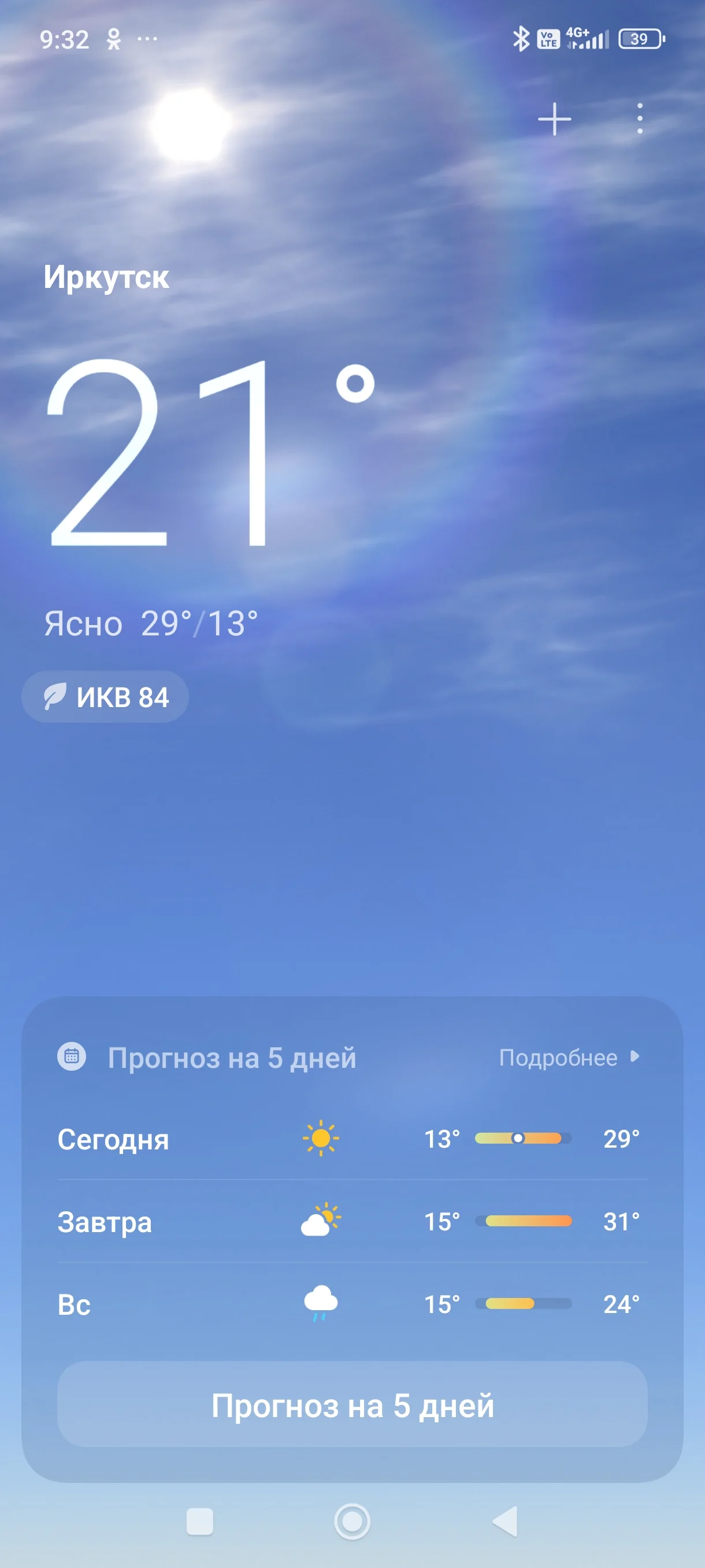Tap the partly cloudy icon for Завтра
The width and height of the screenshot is (705, 1568).
click(322, 1222)
